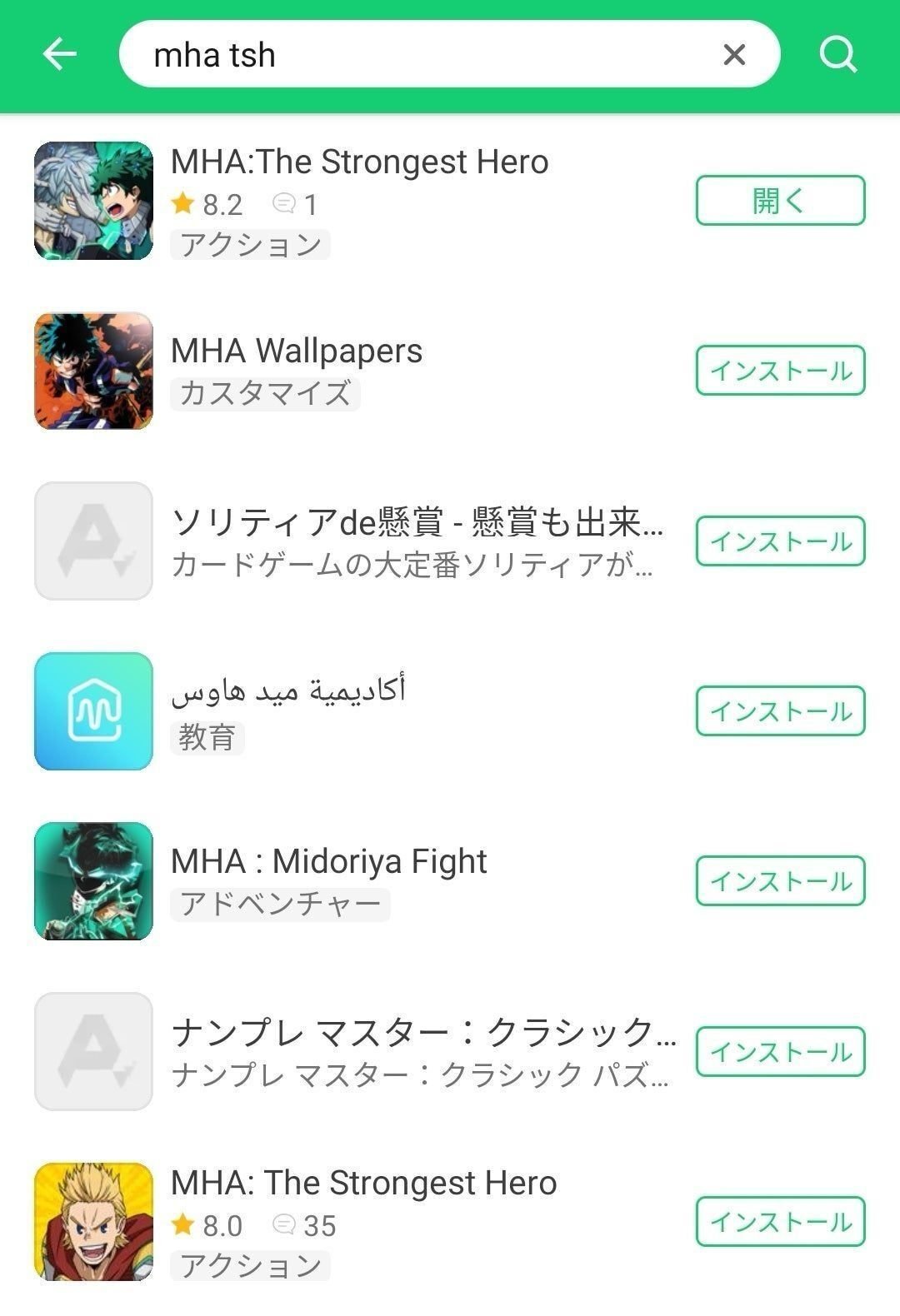The image size is (900, 1316).
Task: Install MHA : Midoriya Fight
Action: coord(780,881)
